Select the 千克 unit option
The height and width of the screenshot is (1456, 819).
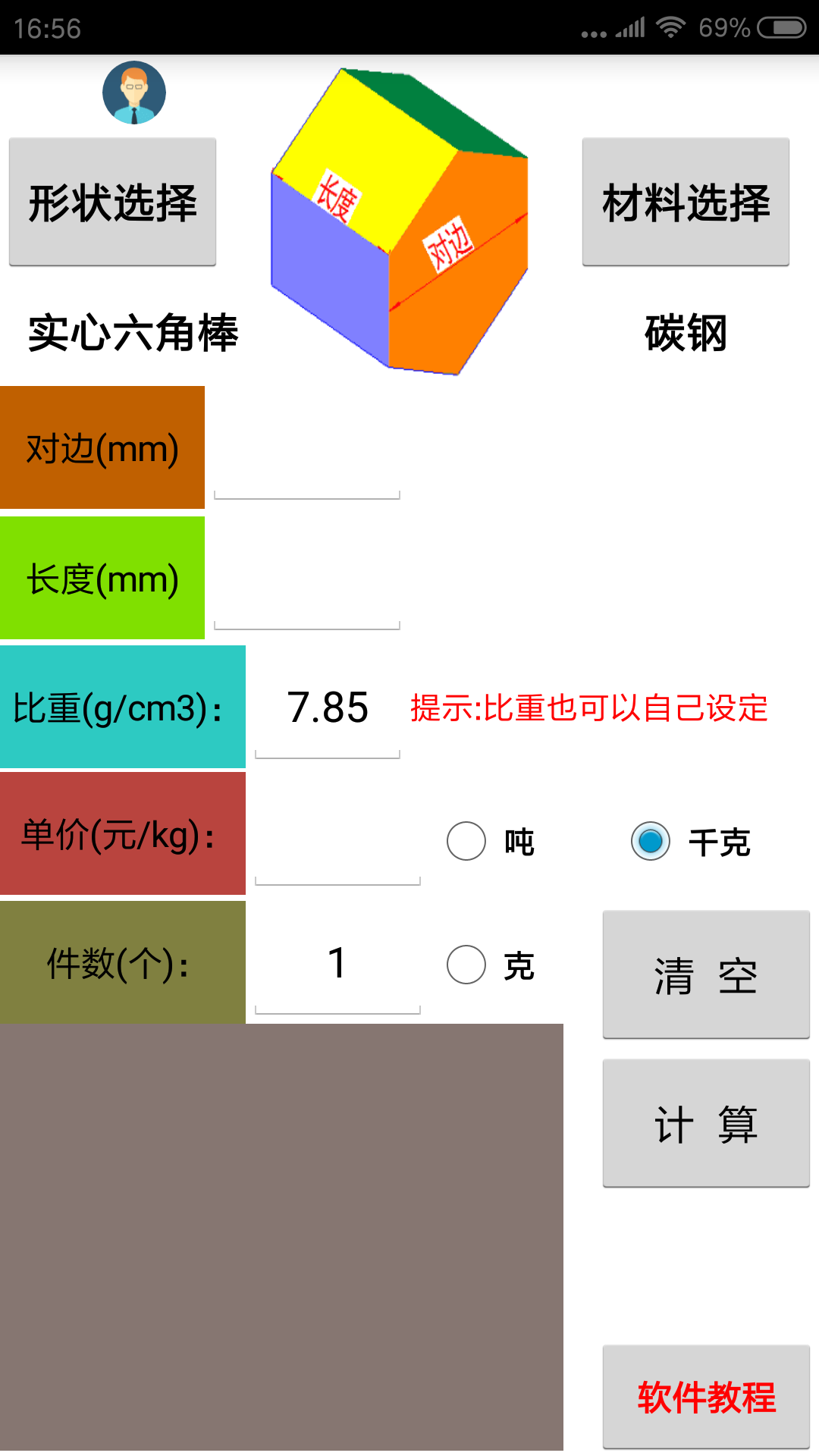[651, 841]
